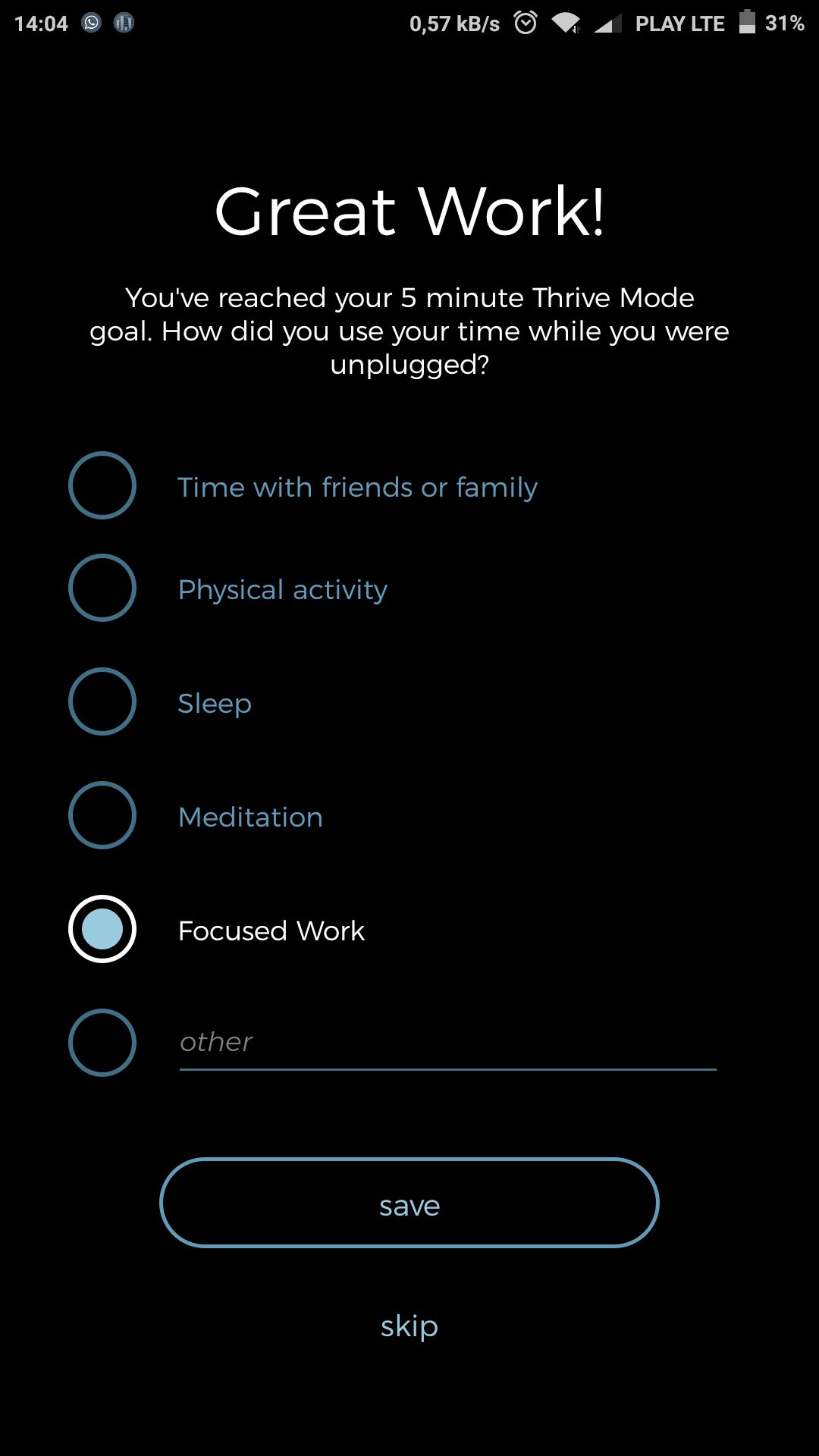Choose the Physical activity option

pos(102,588)
